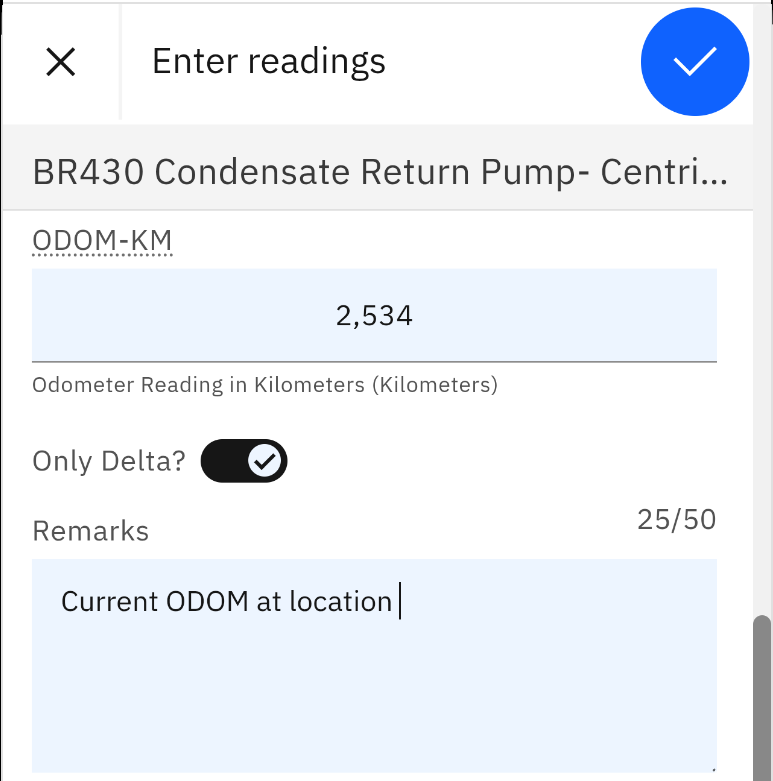Tap the blue checkmark to save readings
The width and height of the screenshot is (773, 781).
click(694, 62)
